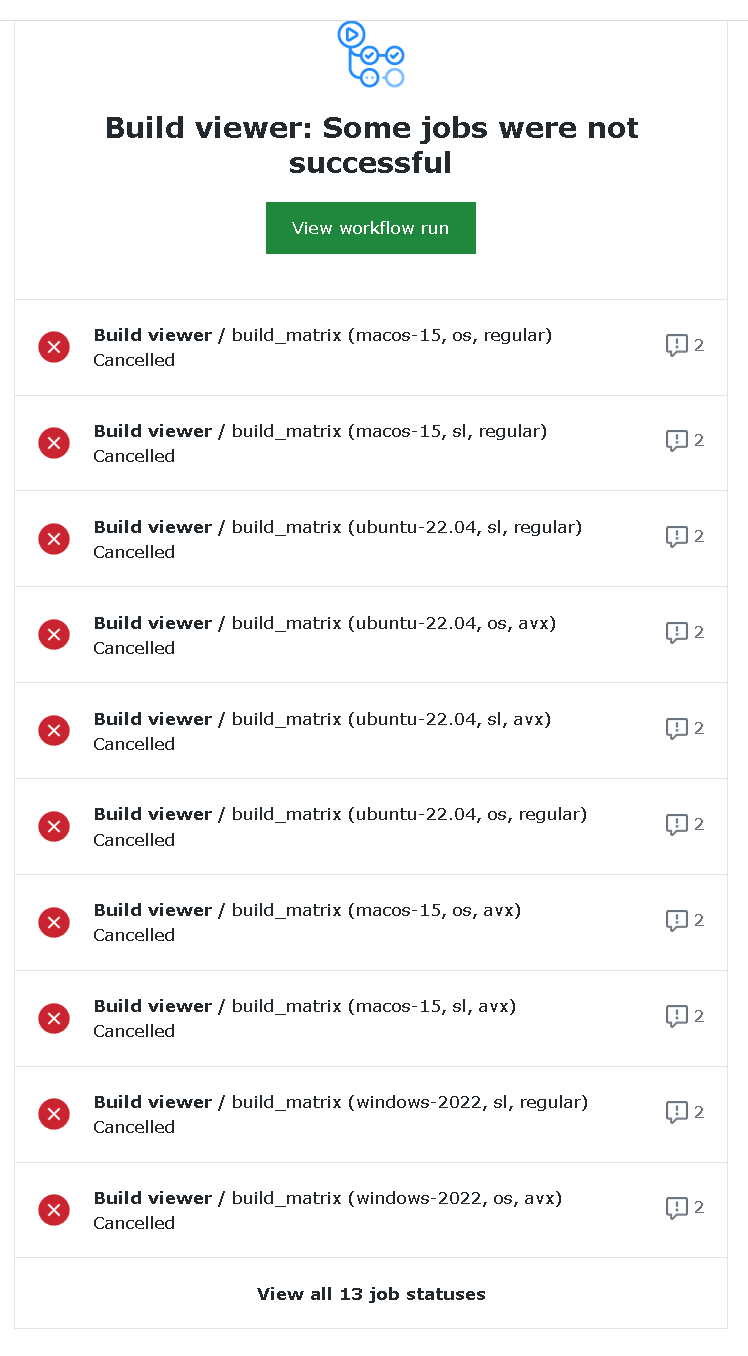This screenshot has height=1356, width=748.
Task: Open the ubuntu-22.04, os, avx job
Action: [324, 624]
